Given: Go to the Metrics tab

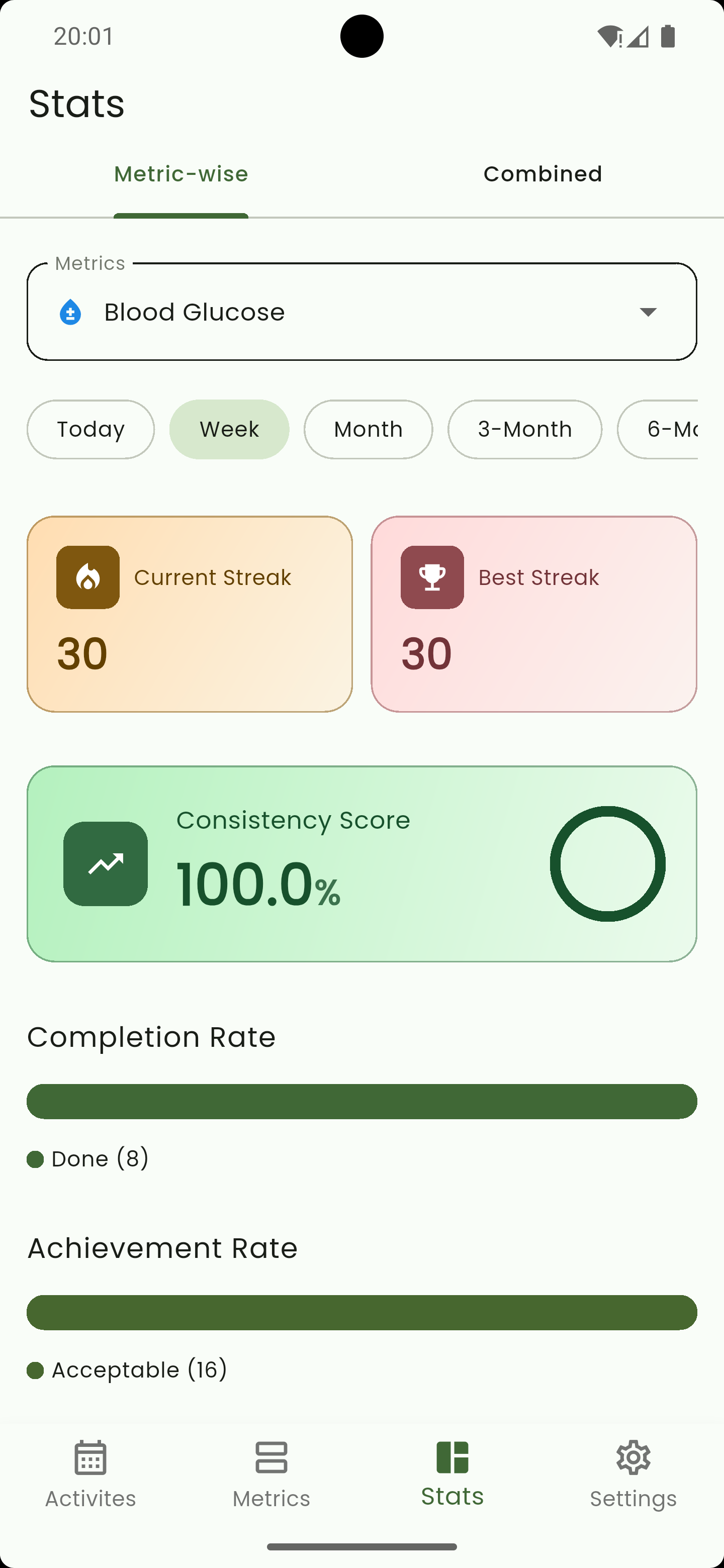Looking at the screenshot, I should pos(271,1473).
